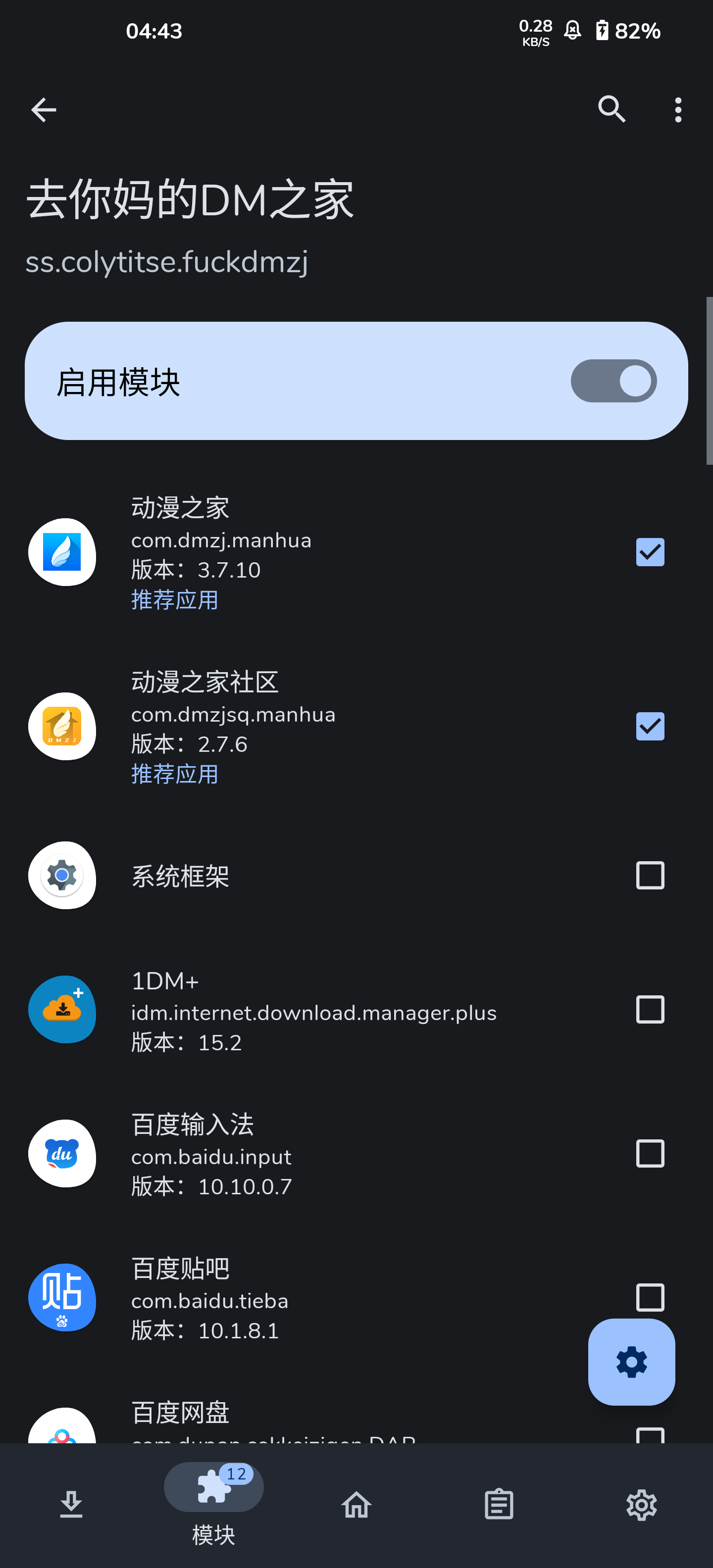Check the 百度贴吧 checkbox
This screenshot has height=1568, width=713.
(x=650, y=1297)
